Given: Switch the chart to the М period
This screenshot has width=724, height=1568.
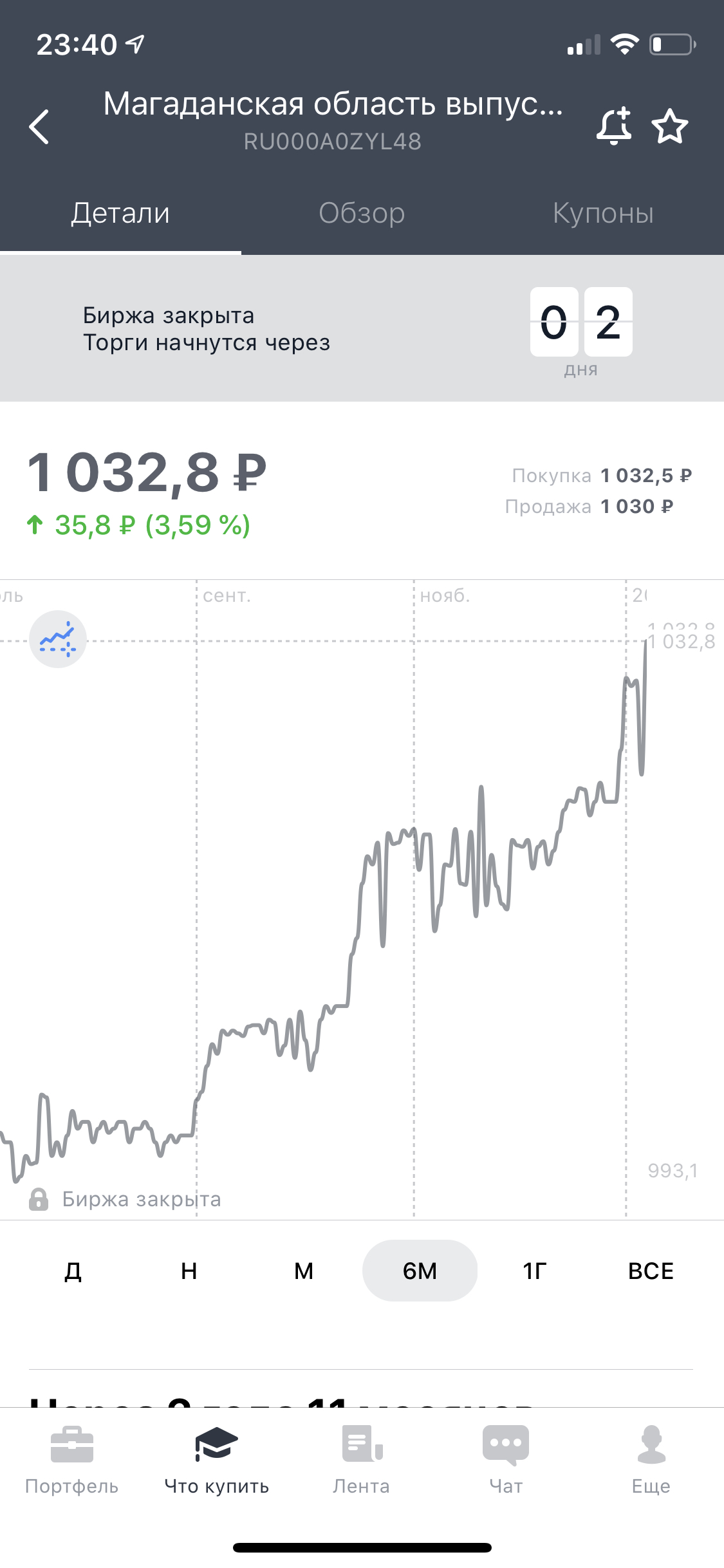Looking at the screenshot, I should 304,1271.
